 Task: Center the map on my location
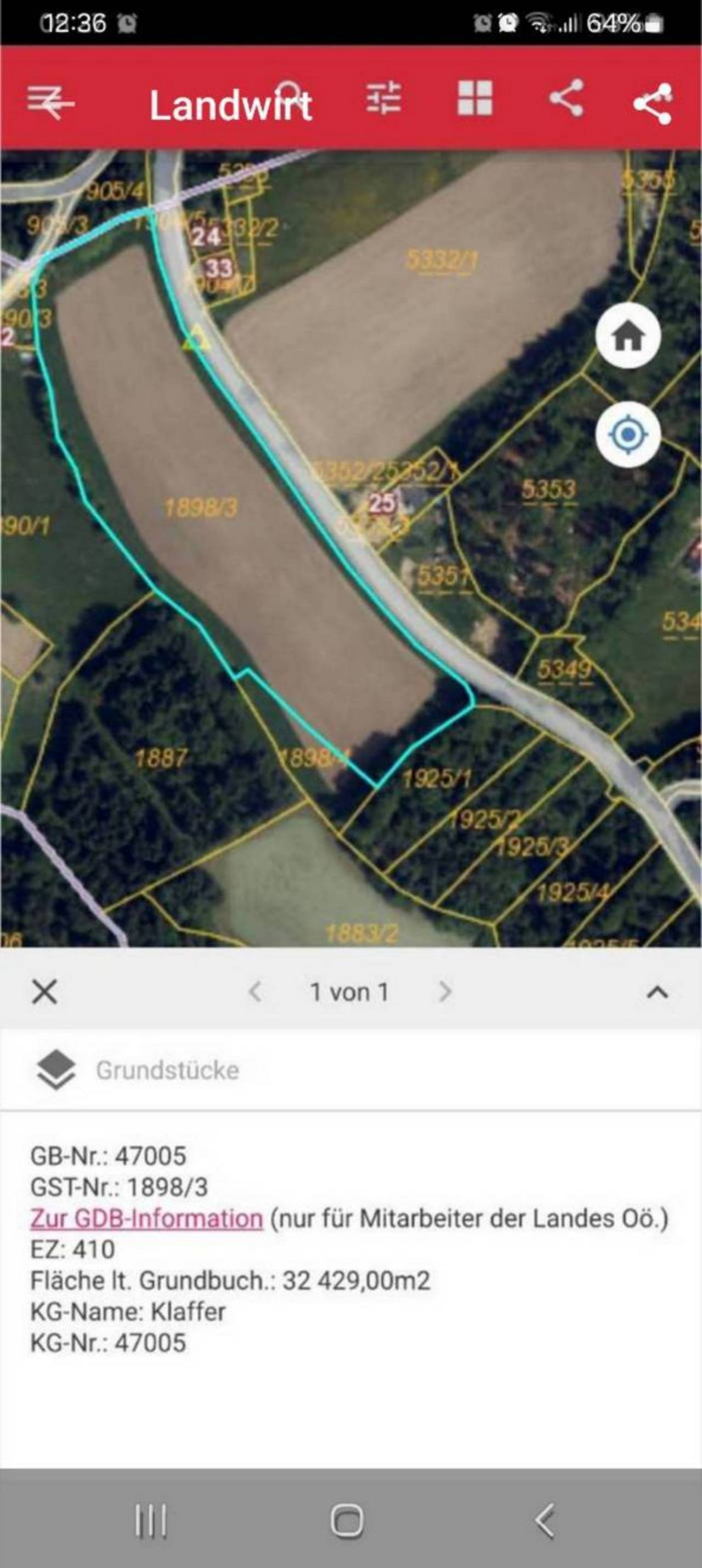(x=629, y=435)
